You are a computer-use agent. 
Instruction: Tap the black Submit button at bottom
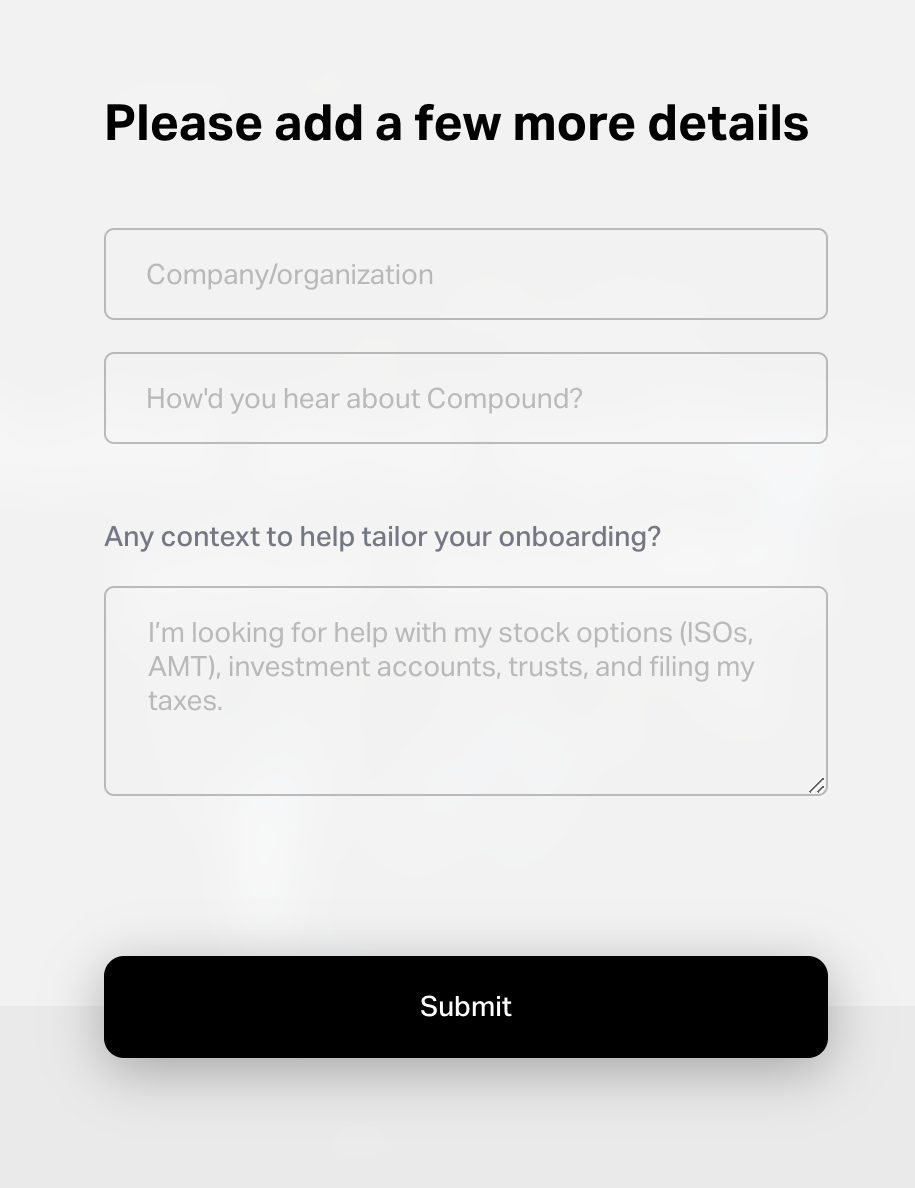465,1006
